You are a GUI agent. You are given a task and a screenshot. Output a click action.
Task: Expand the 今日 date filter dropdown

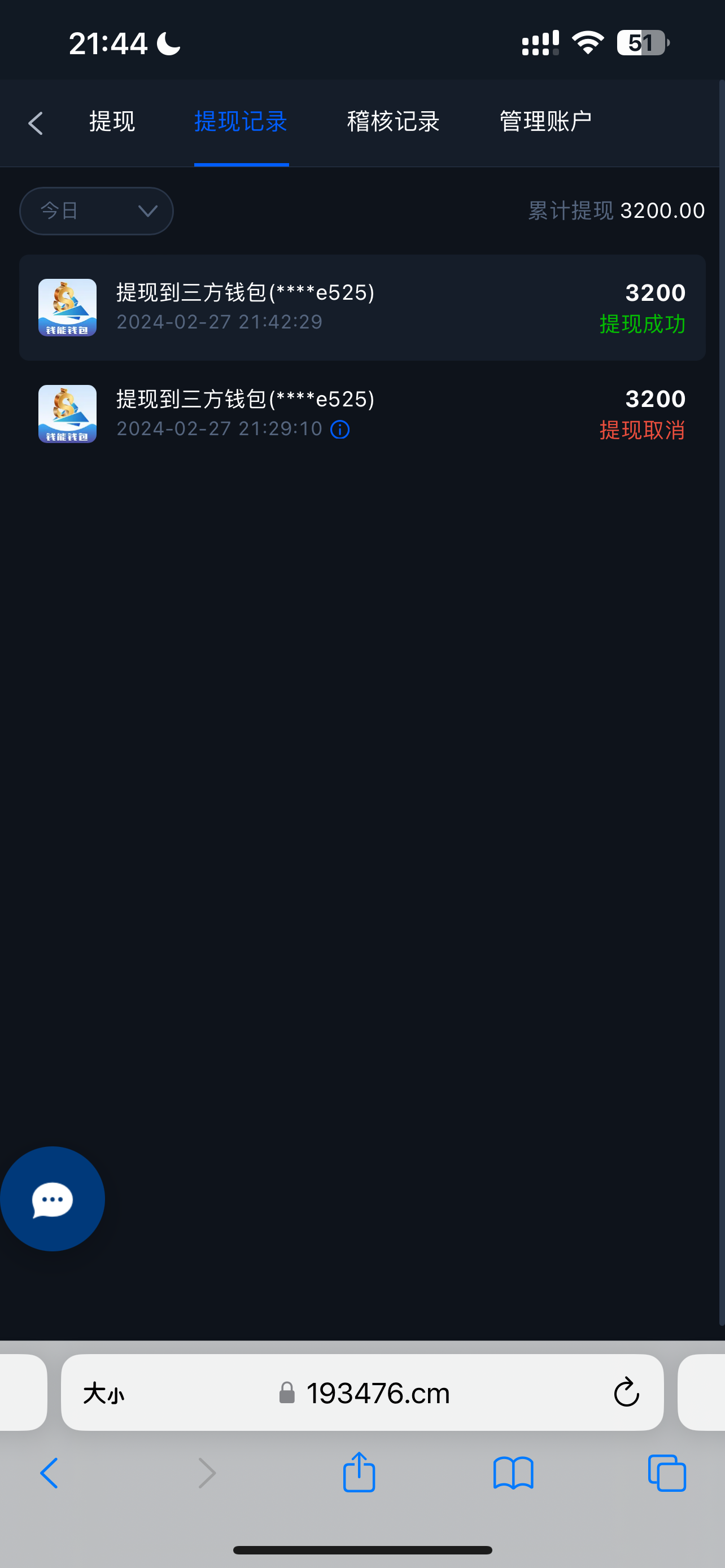coord(96,211)
